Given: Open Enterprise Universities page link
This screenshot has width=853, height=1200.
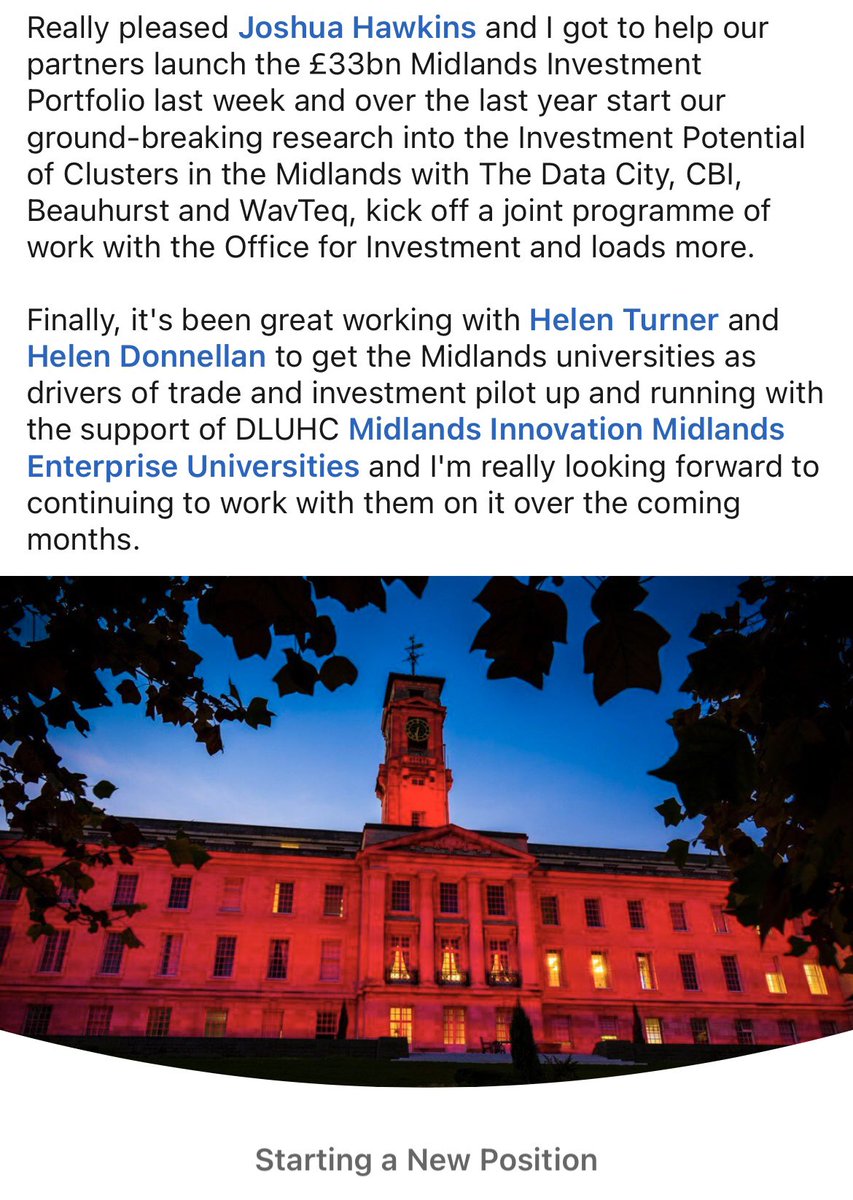Looking at the screenshot, I should click(193, 466).
